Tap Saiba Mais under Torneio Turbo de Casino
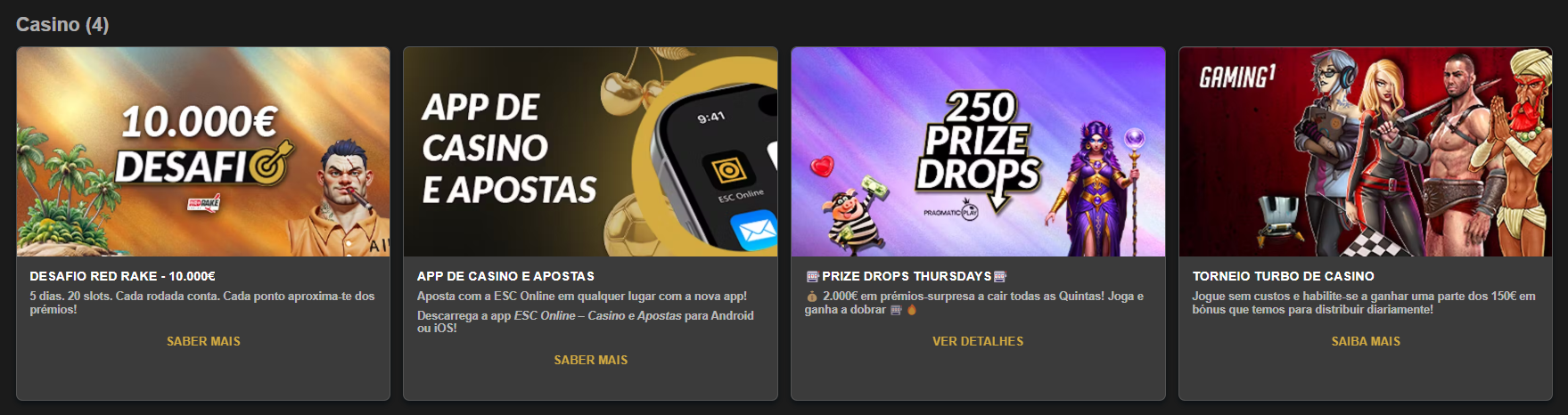 coord(1366,341)
